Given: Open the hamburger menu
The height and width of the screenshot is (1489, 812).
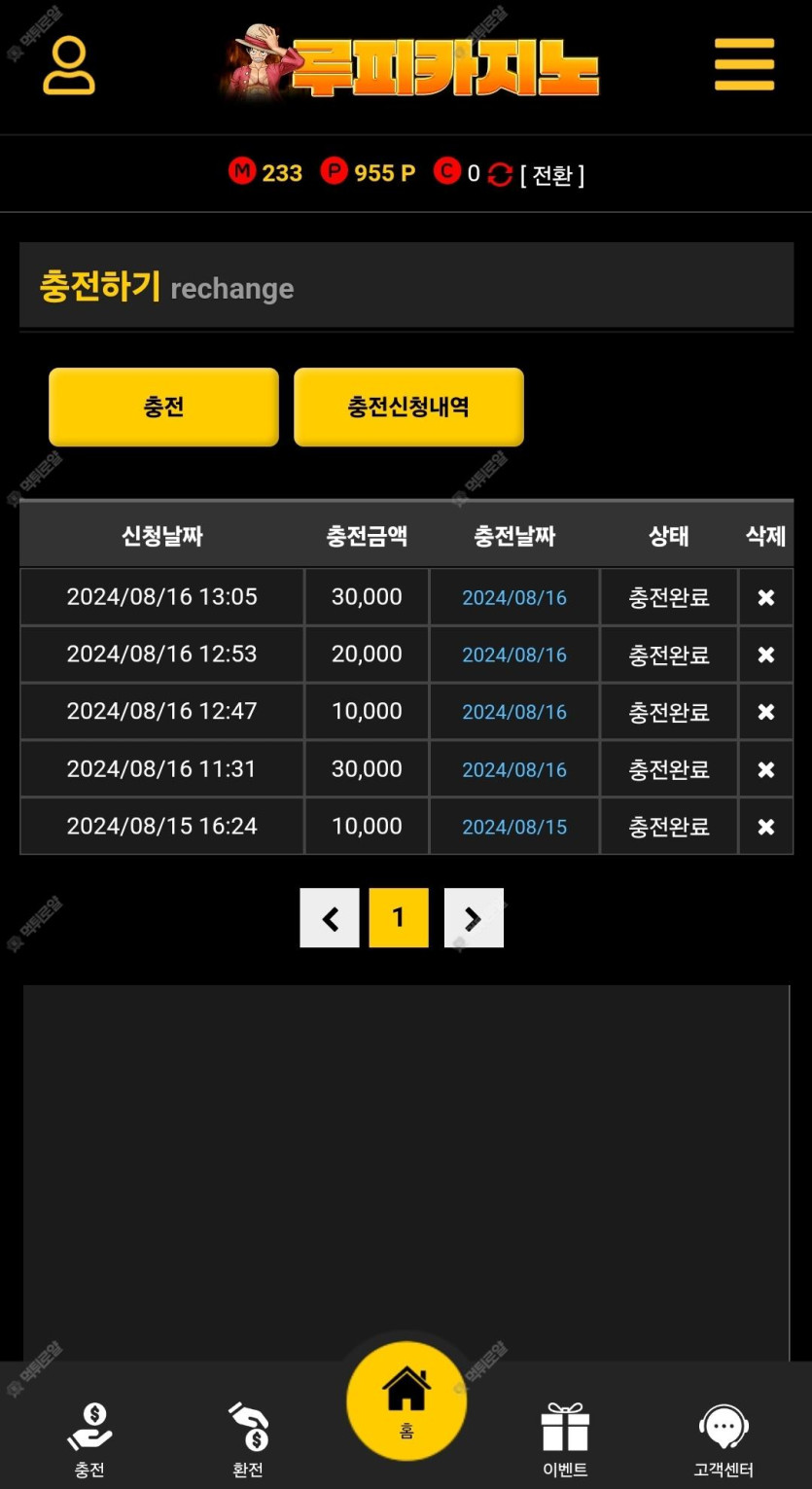Looking at the screenshot, I should click(744, 65).
